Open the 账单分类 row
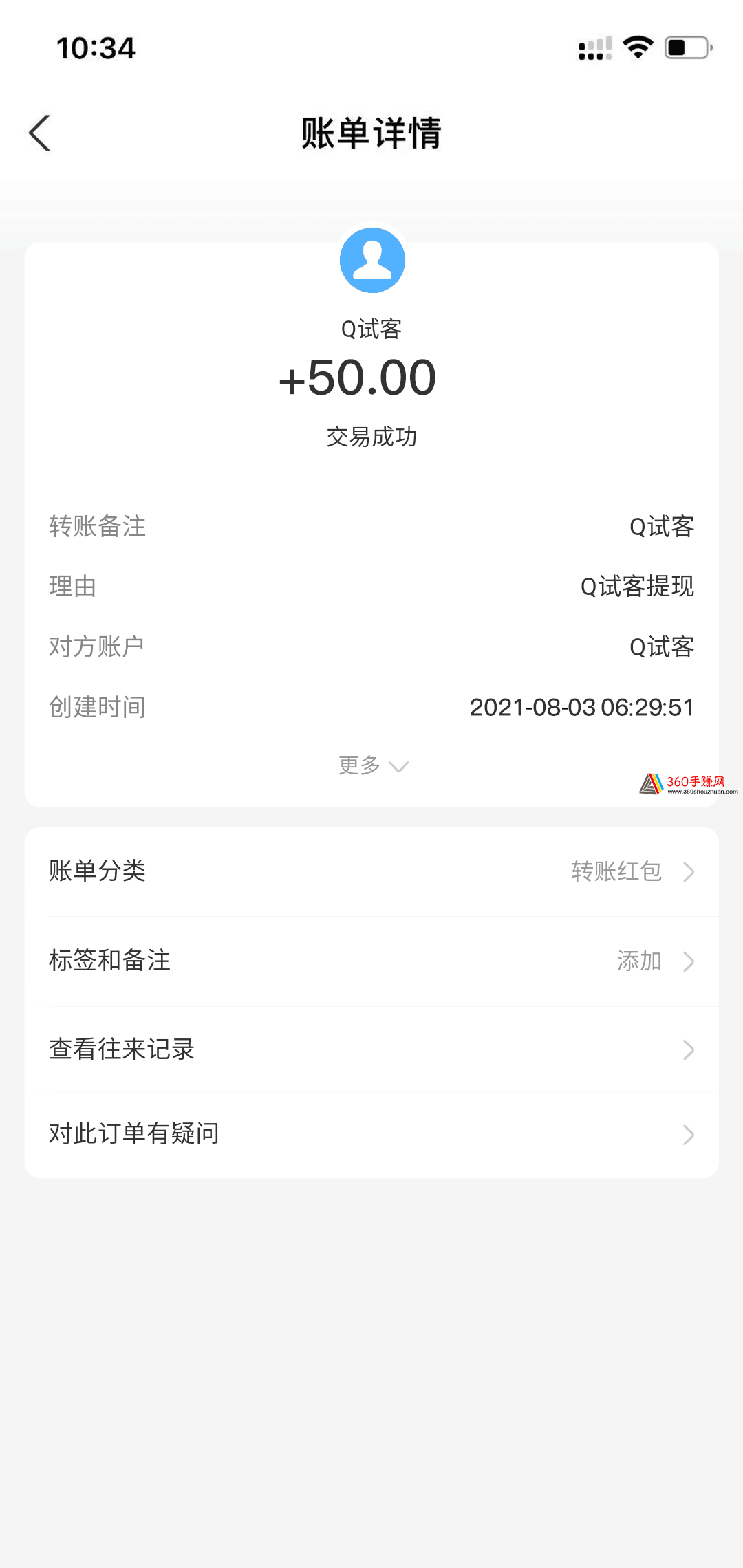This screenshot has height=1568, width=743. 371,871
